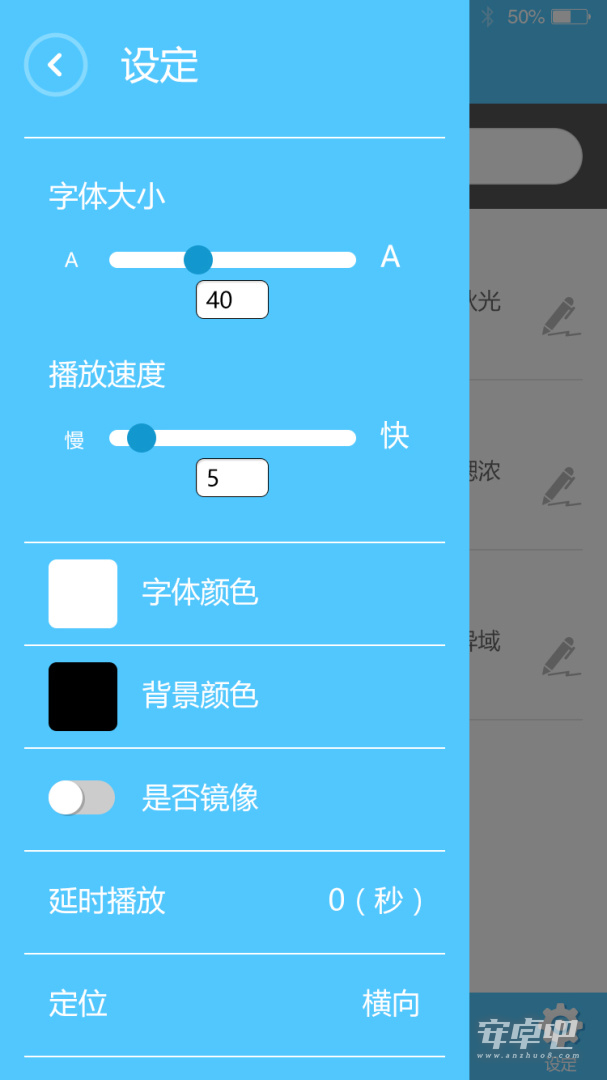Tap the 字体大小 slider track
This screenshot has width=607, height=1080.
click(232, 260)
